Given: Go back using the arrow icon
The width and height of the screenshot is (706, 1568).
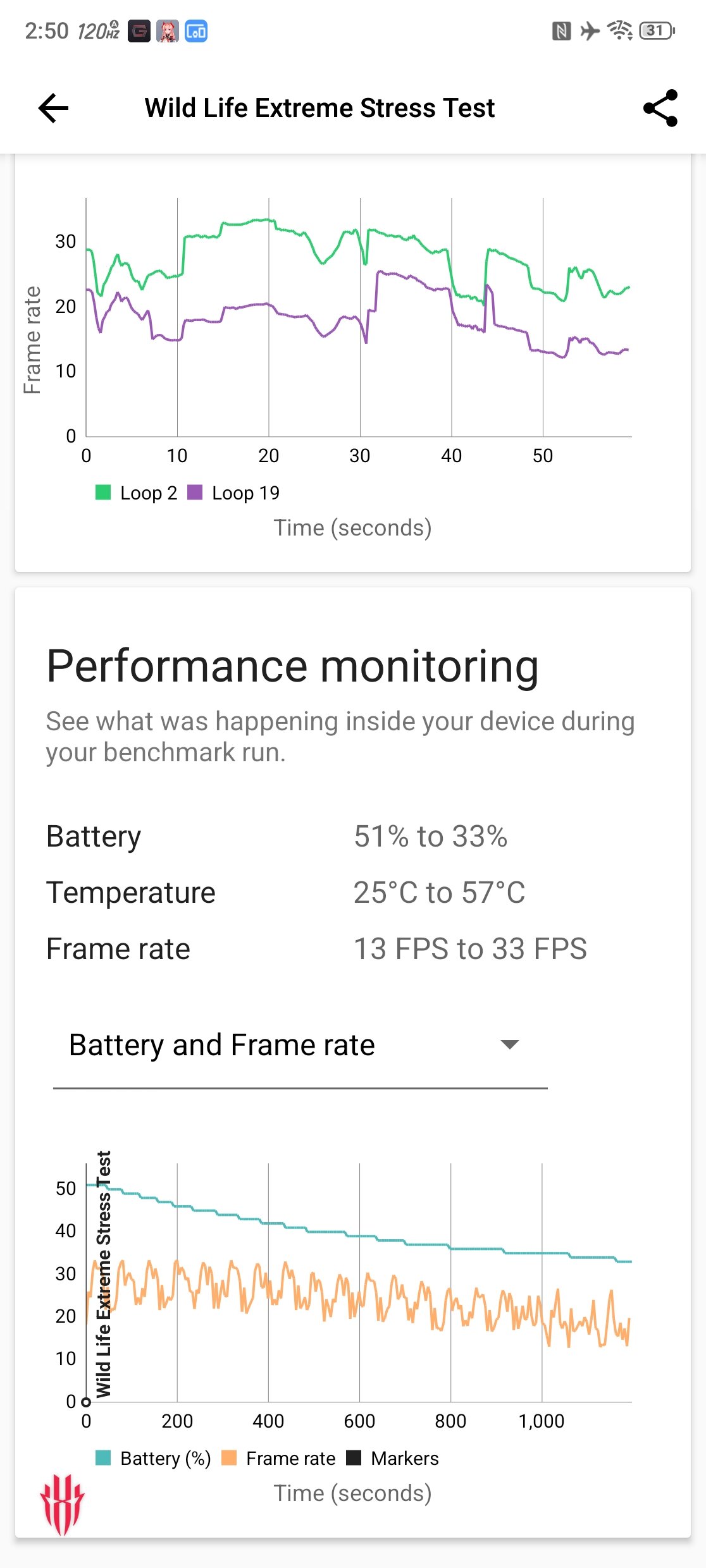Looking at the screenshot, I should point(53,108).
